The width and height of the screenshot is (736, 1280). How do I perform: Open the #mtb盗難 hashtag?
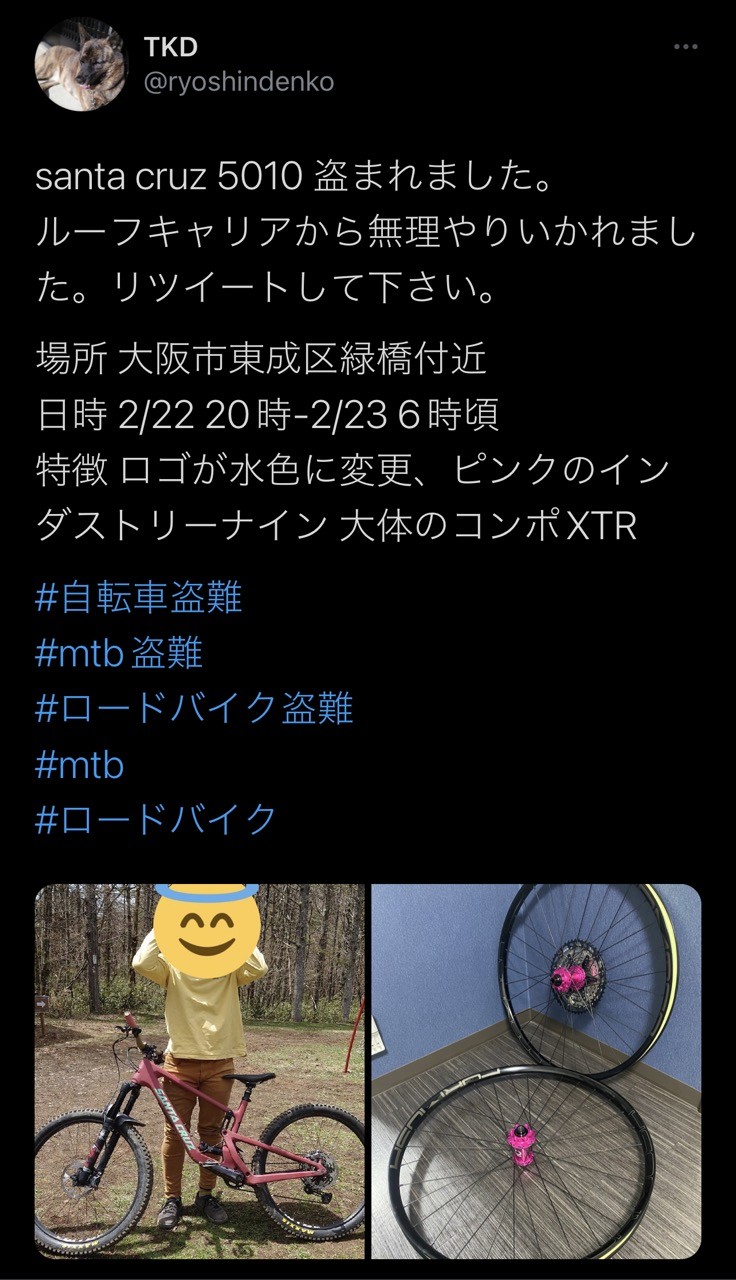119,654
